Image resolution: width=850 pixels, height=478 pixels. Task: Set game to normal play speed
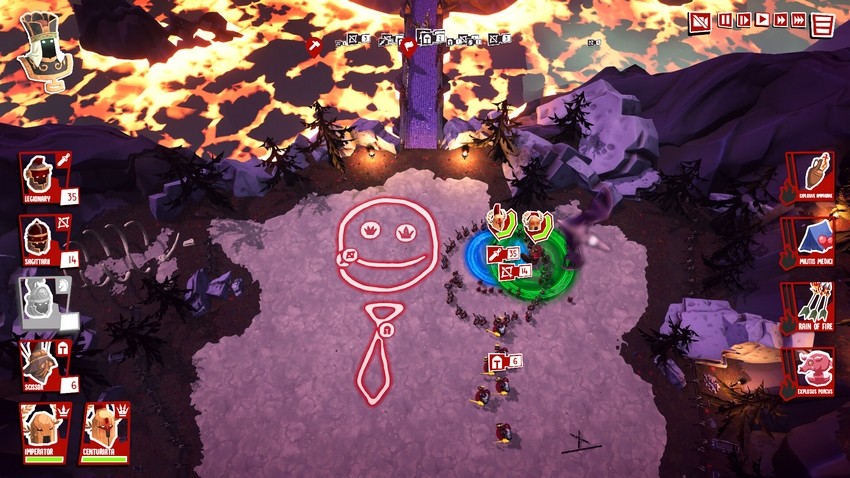[762, 19]
